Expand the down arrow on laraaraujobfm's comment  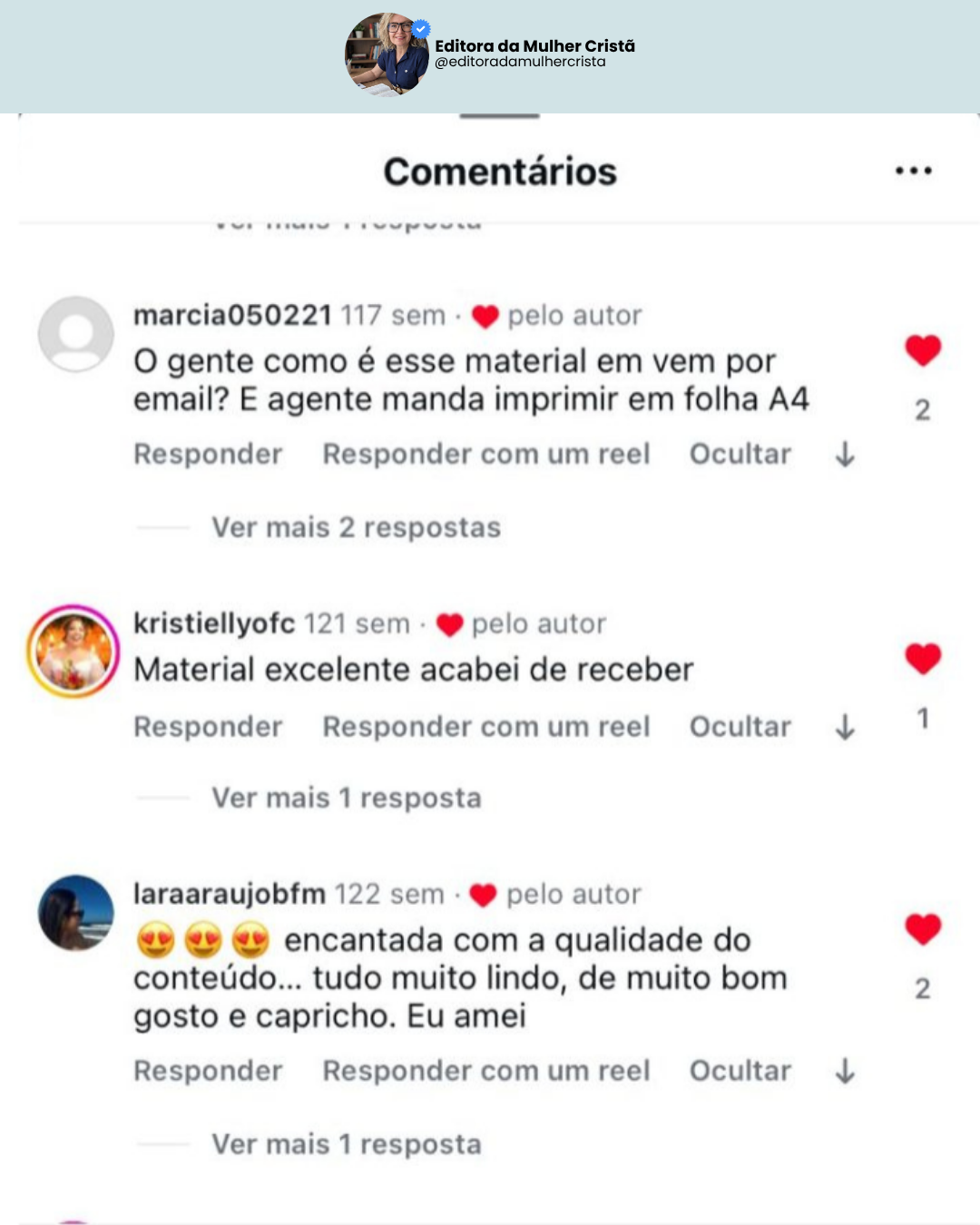coord(845,1071)
